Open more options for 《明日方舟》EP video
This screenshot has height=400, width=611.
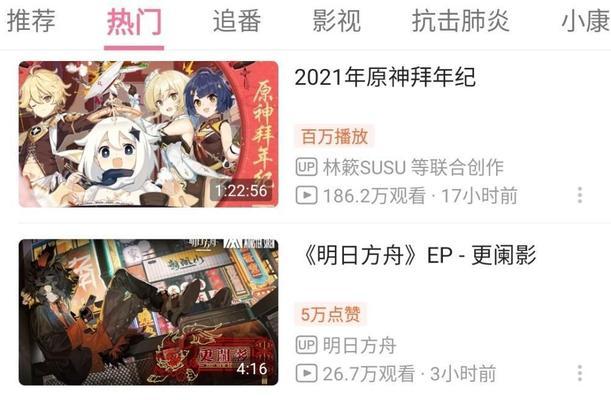tap(579, 373)
